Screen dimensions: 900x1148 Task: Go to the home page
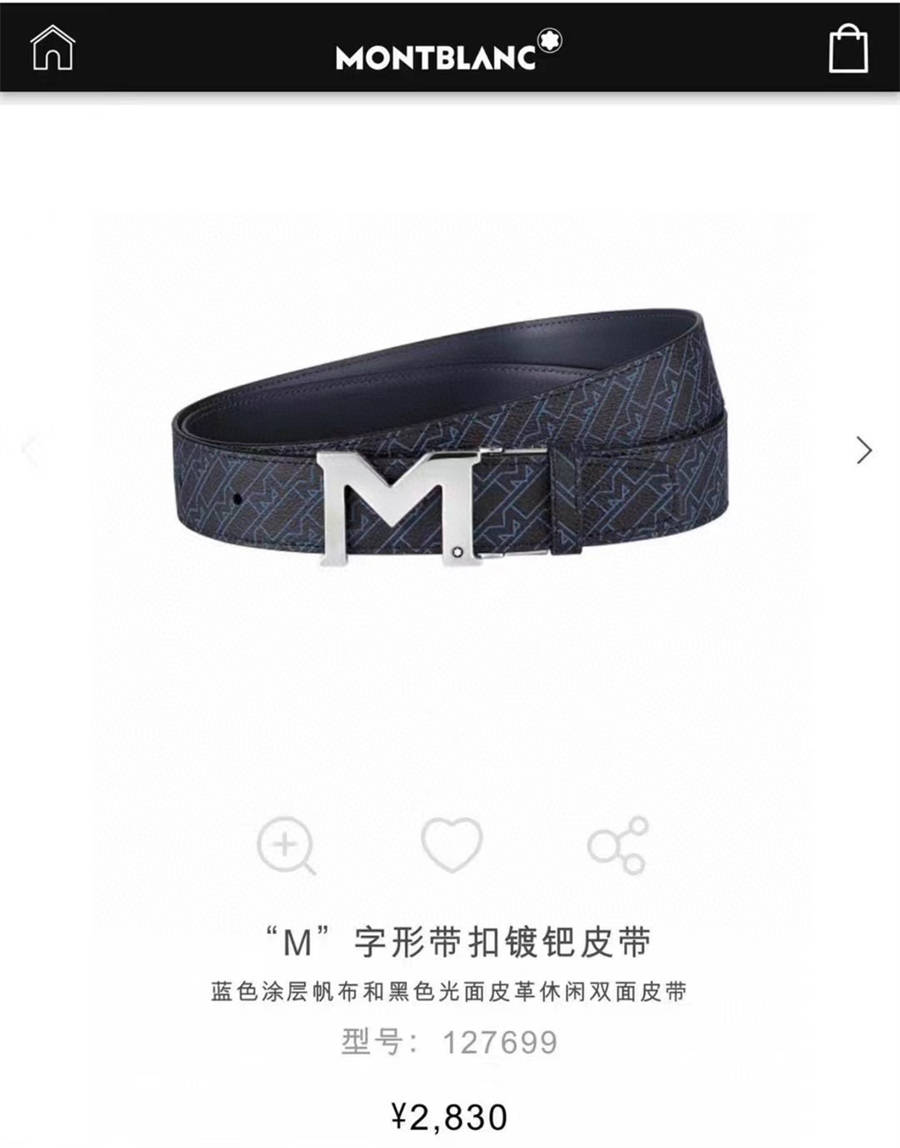click(52, 48)
